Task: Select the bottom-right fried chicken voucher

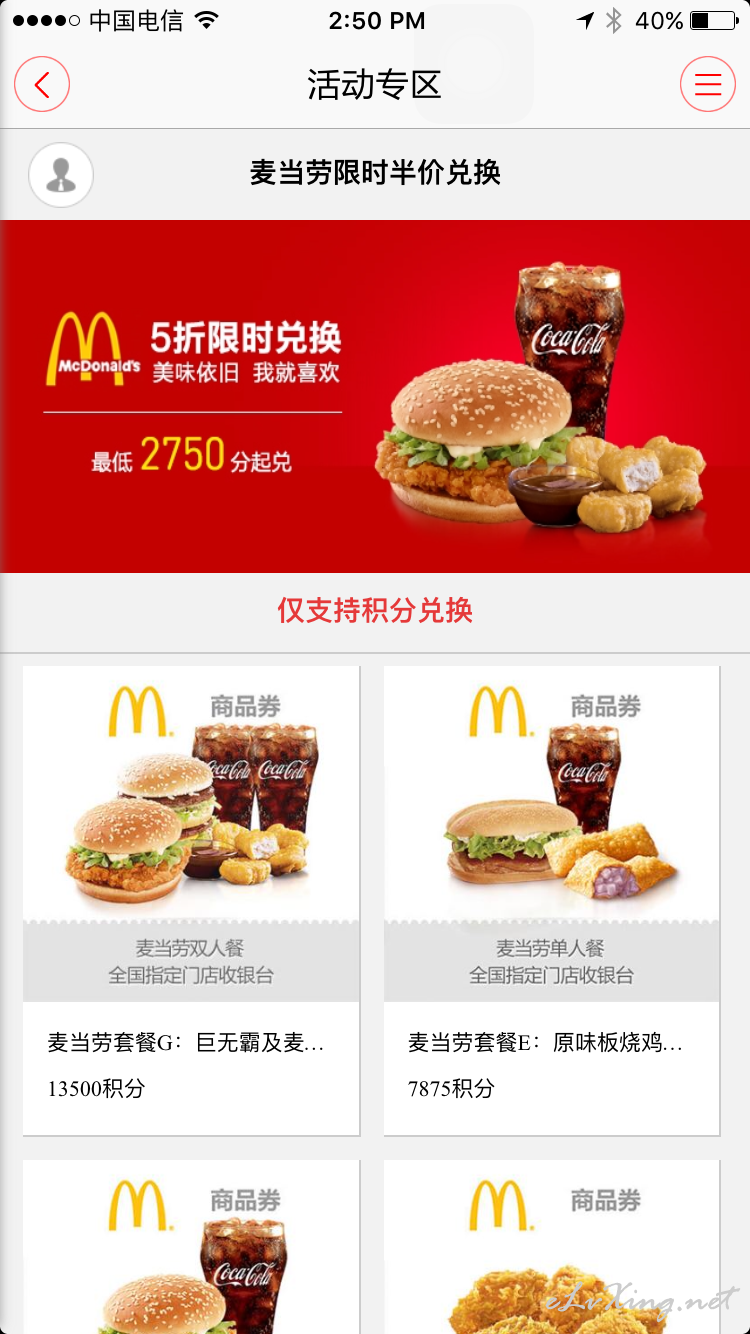Action: pos(552,1247)
